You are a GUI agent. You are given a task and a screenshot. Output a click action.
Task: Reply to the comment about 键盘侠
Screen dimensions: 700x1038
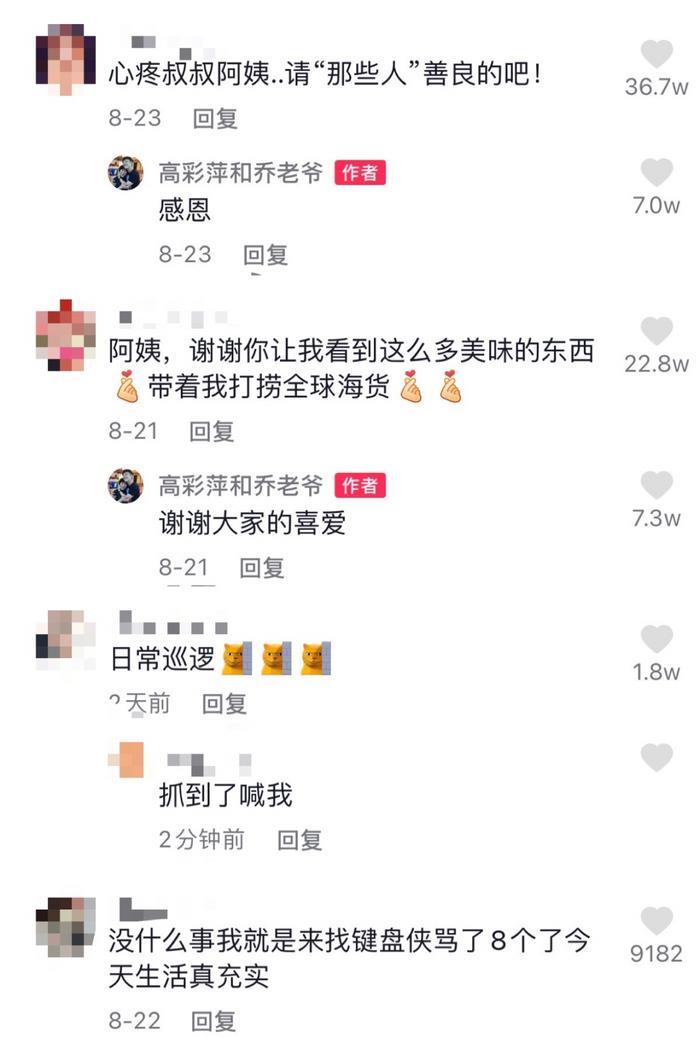(x=214, y=1021)
